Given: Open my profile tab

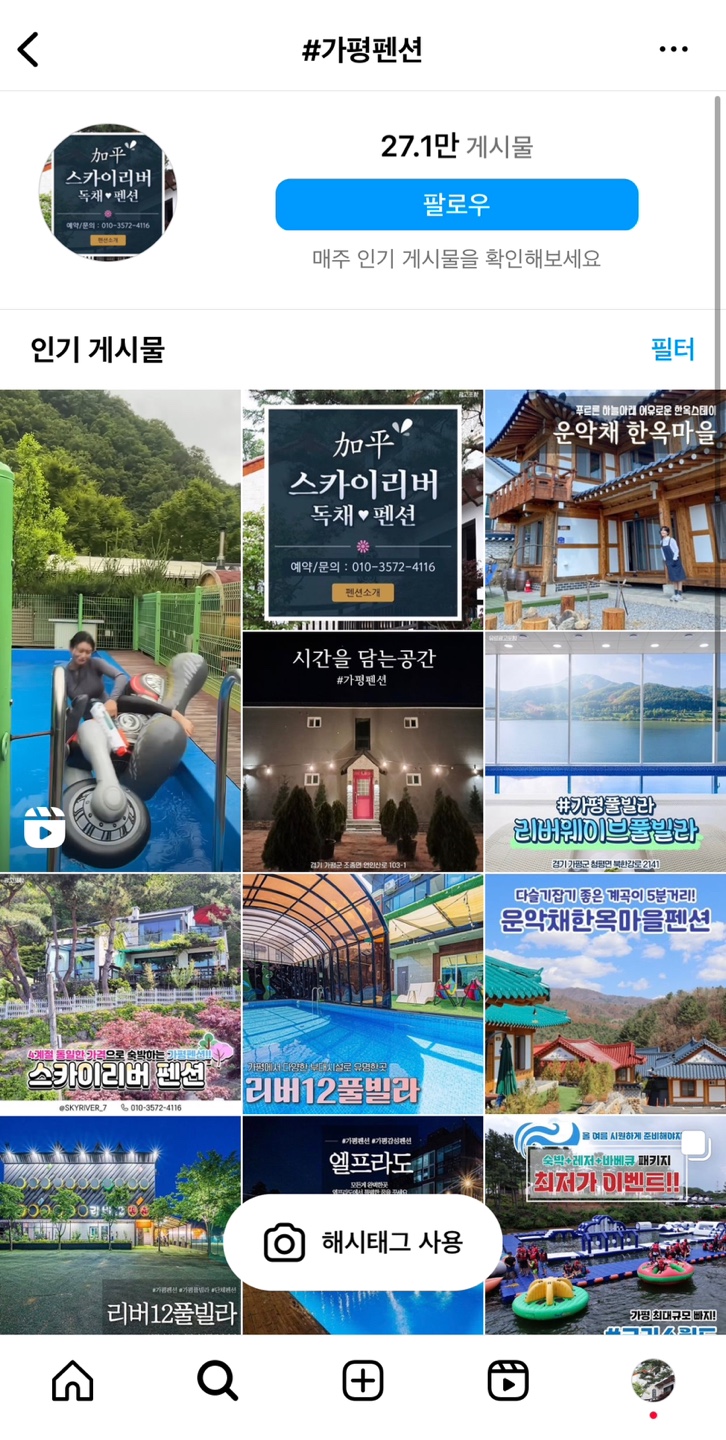Looking at the screenshot, I should pos(653,1381).
